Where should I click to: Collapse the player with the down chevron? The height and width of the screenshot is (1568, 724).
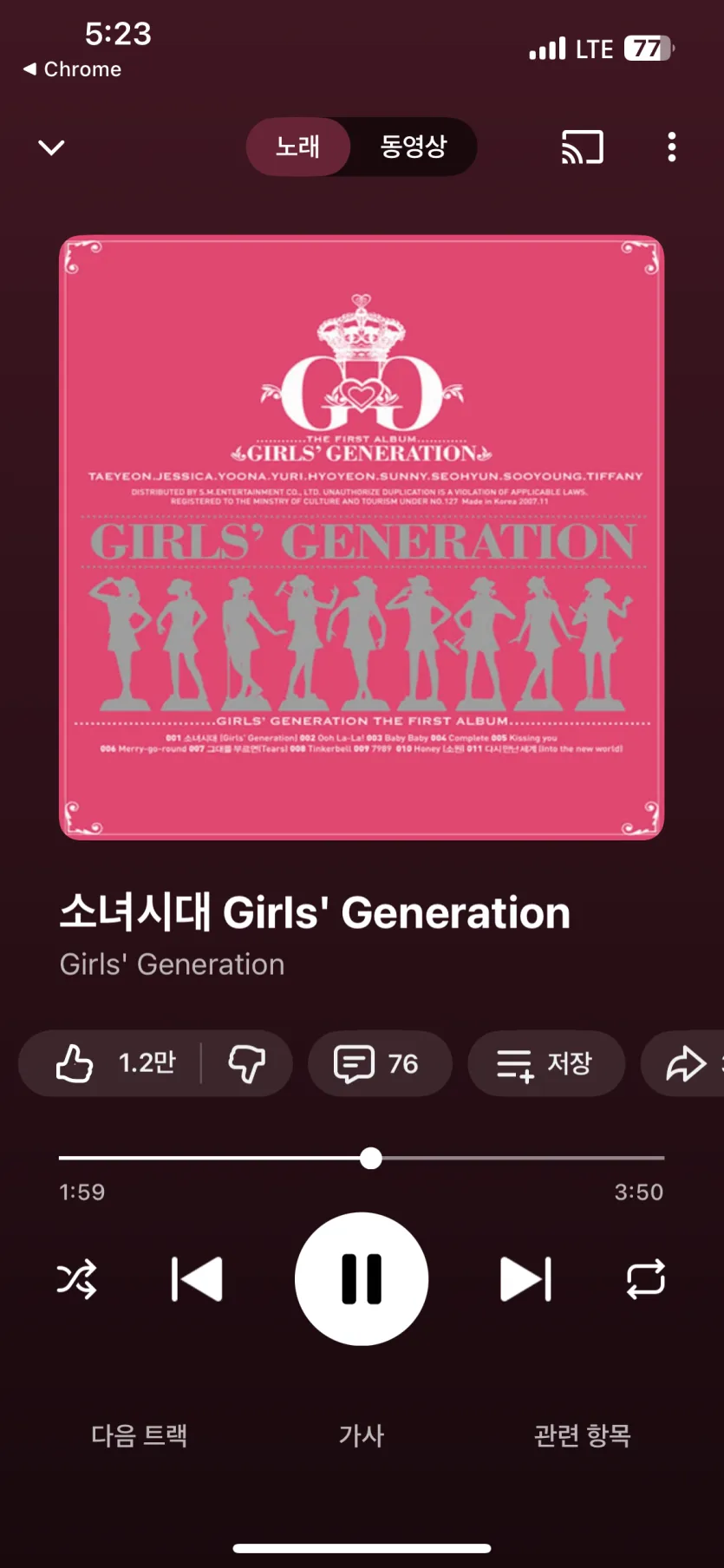pyautogui.click(x=52, y=147)
